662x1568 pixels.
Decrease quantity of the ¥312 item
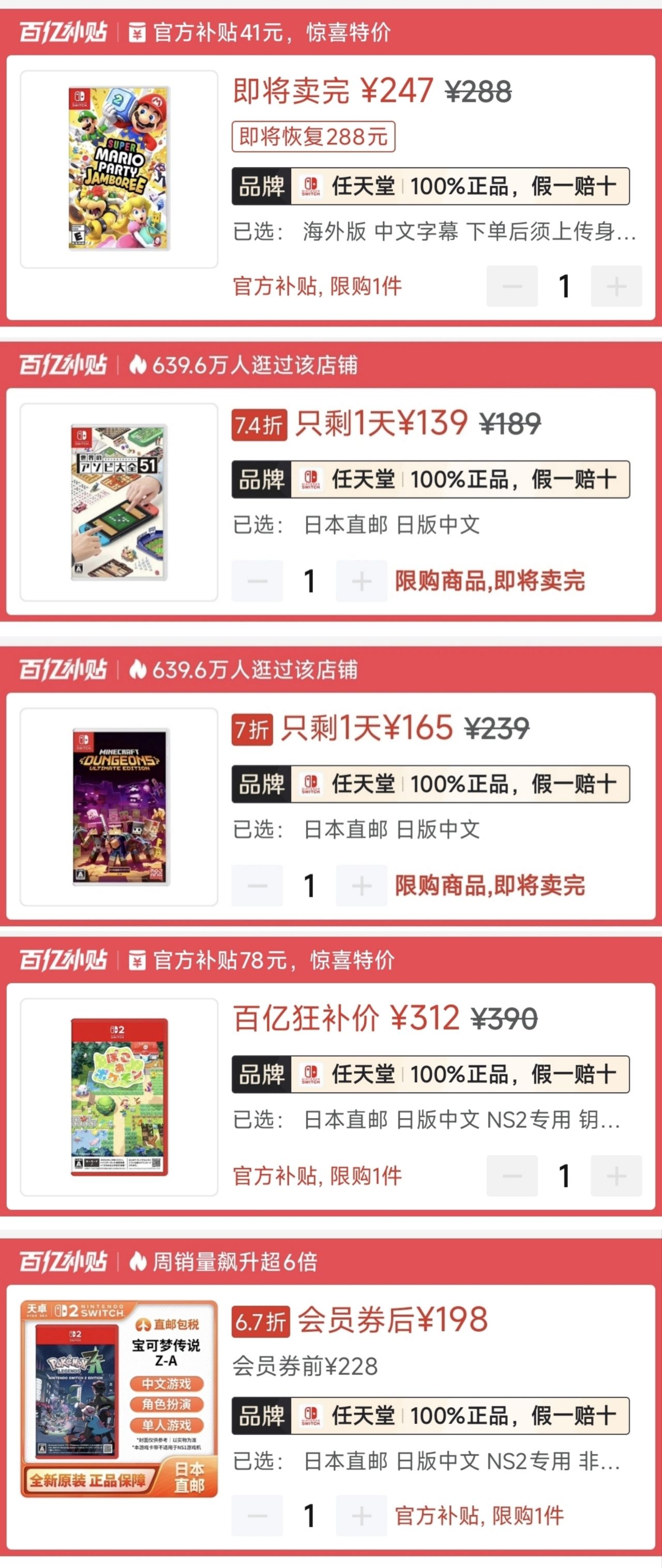[x=511, y=1175]
